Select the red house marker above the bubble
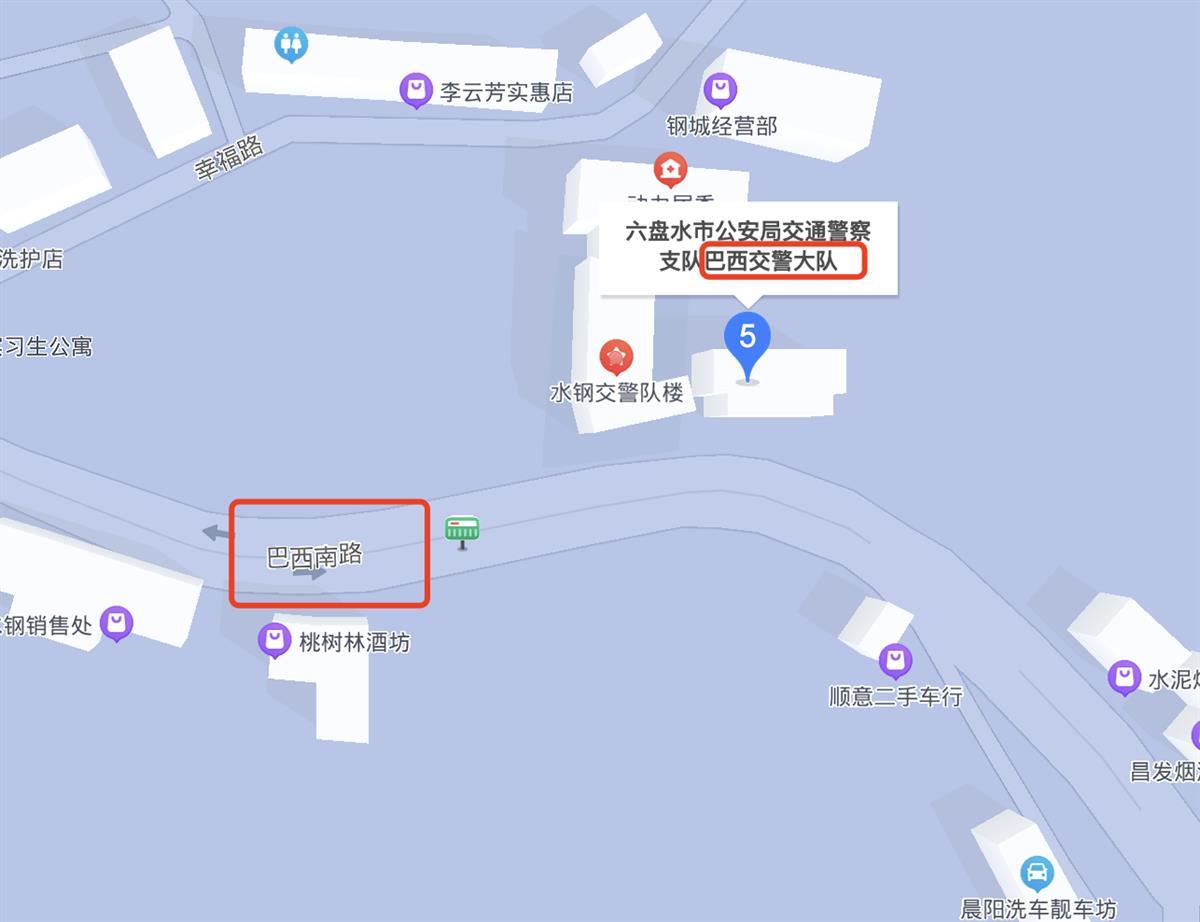The width and height of the screenshot is (1200, 922). click(x=670, y=168)
